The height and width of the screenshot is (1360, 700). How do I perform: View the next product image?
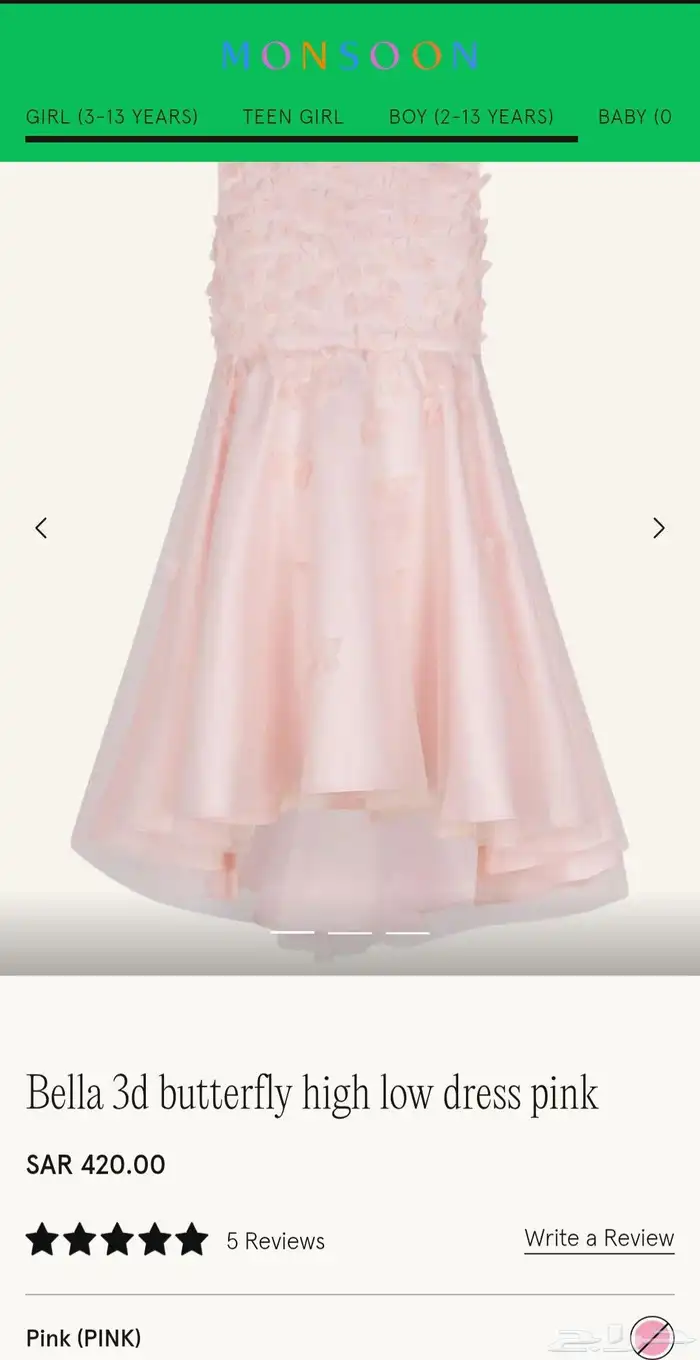click(x=658, y=528)
